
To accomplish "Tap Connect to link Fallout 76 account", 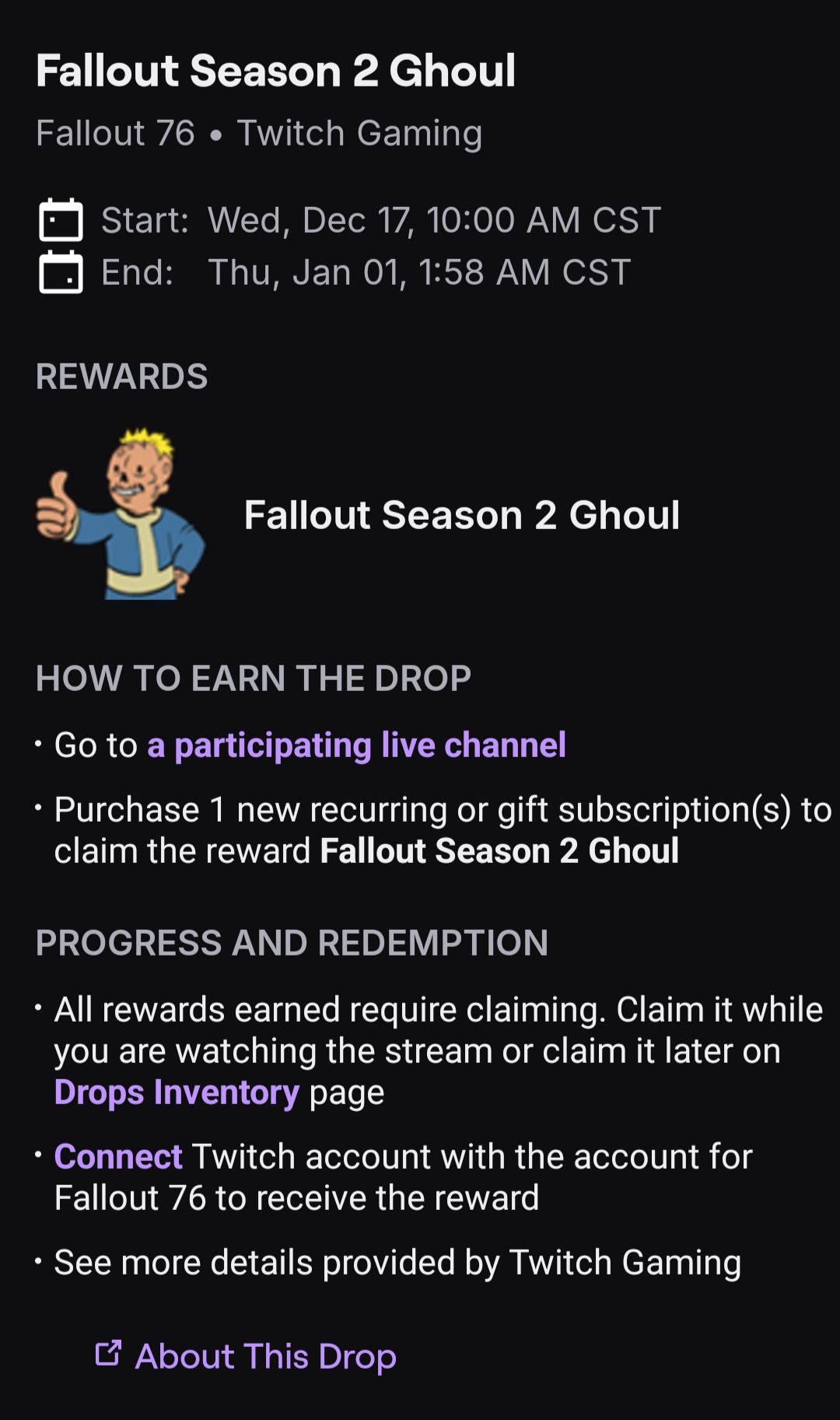I will [x=118, y=1156].
